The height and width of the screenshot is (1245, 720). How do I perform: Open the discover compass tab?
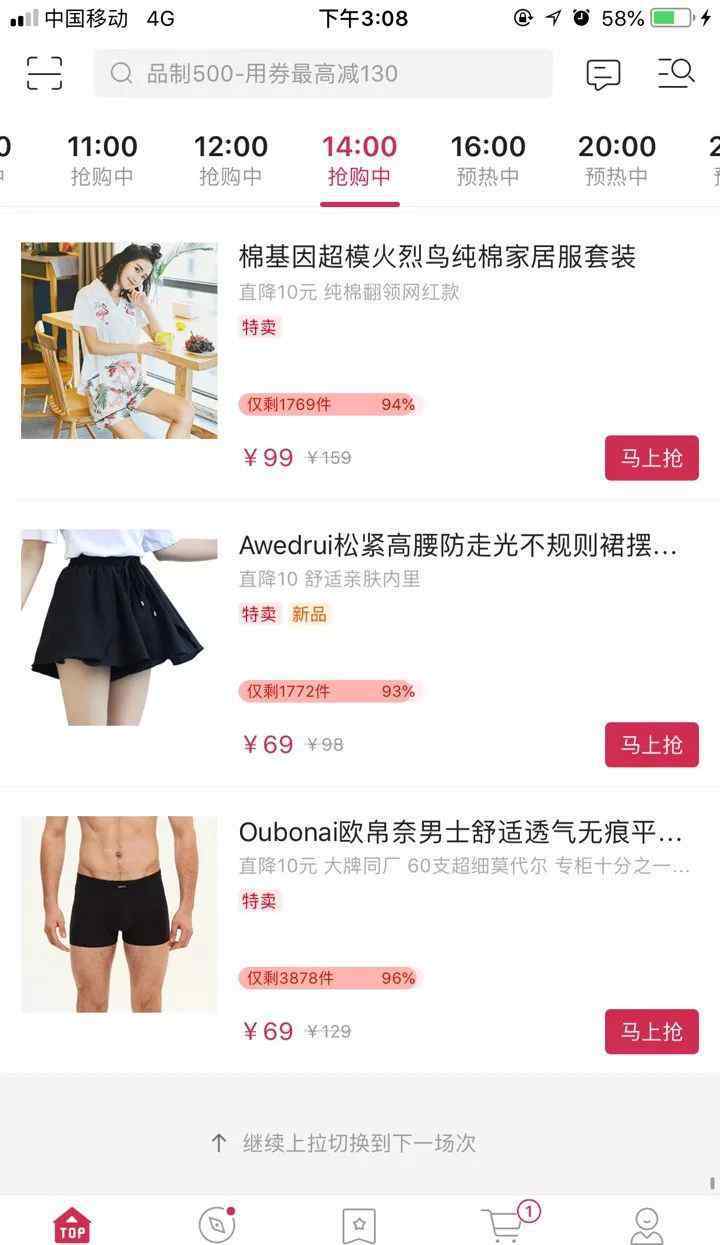[x=216, y=1224]
